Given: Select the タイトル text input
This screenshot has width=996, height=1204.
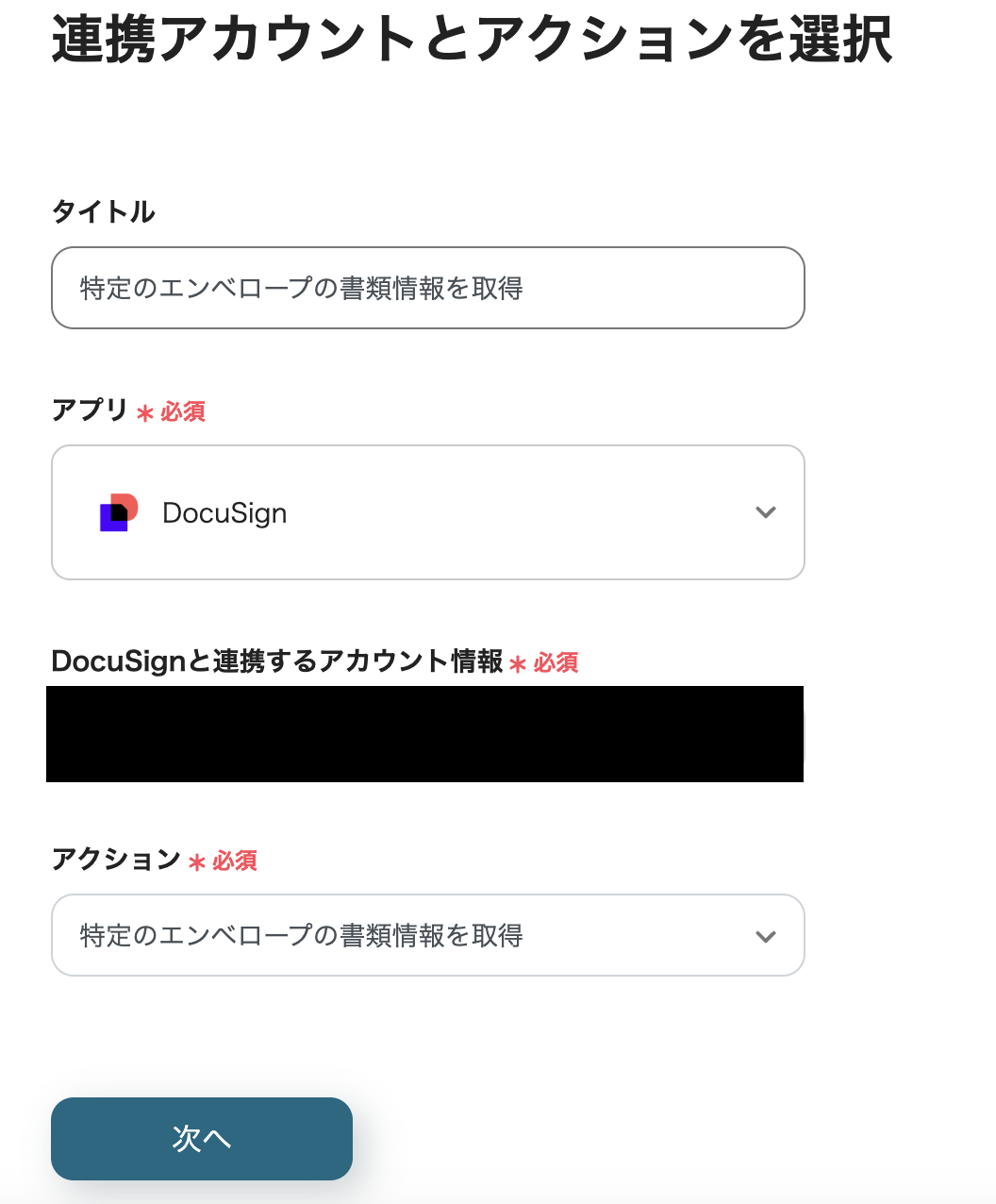Looking at the screenshot, I should [x=427, y=288].
